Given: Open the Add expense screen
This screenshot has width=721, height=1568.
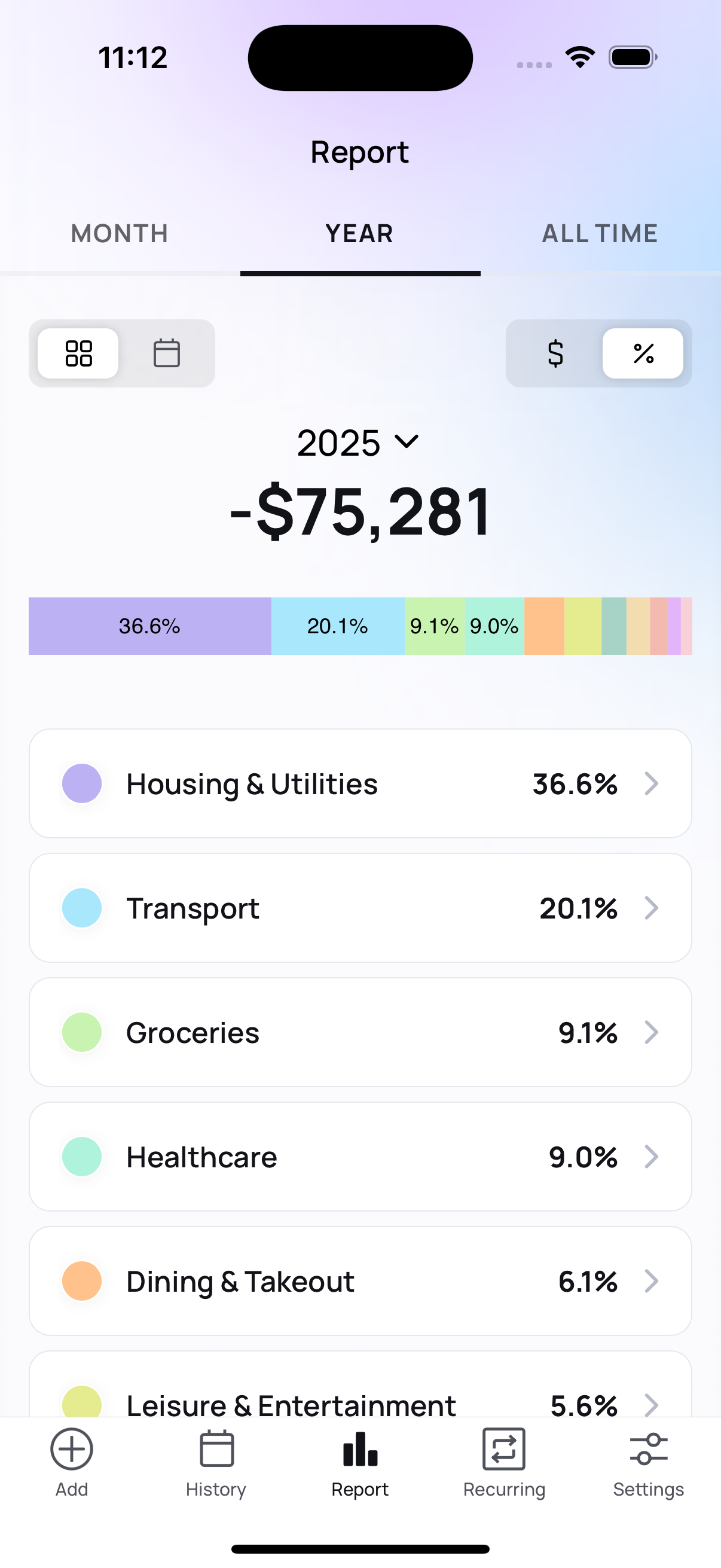Looking at the screenshot, I should 71,1461.
